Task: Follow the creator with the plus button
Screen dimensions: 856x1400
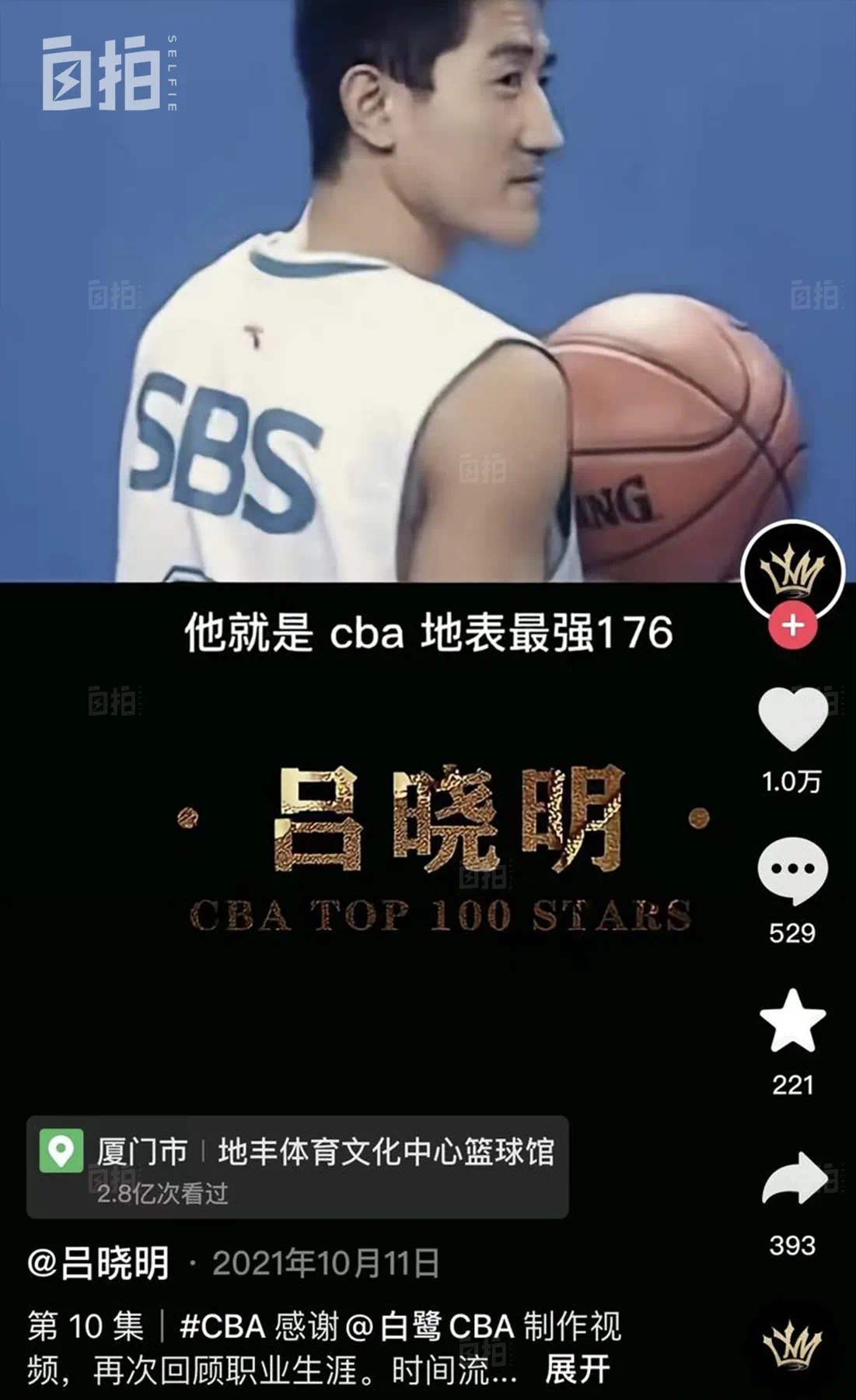Action: 792,625
